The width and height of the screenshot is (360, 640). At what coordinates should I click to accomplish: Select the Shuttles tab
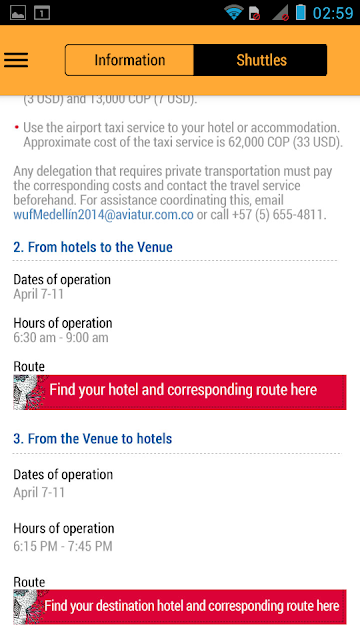[261, 60]
